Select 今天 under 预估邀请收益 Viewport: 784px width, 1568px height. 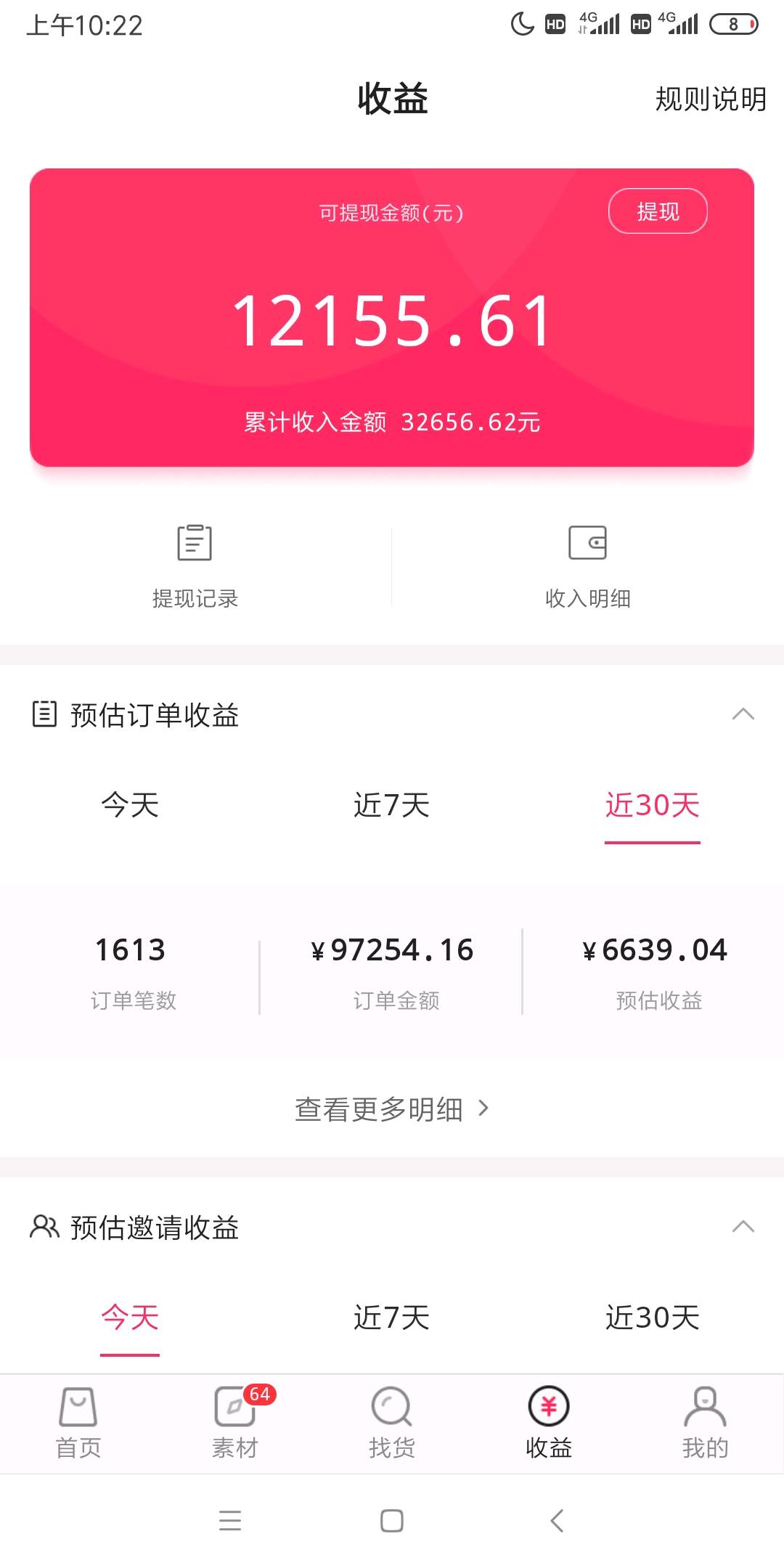click(x=130, y=1317)
